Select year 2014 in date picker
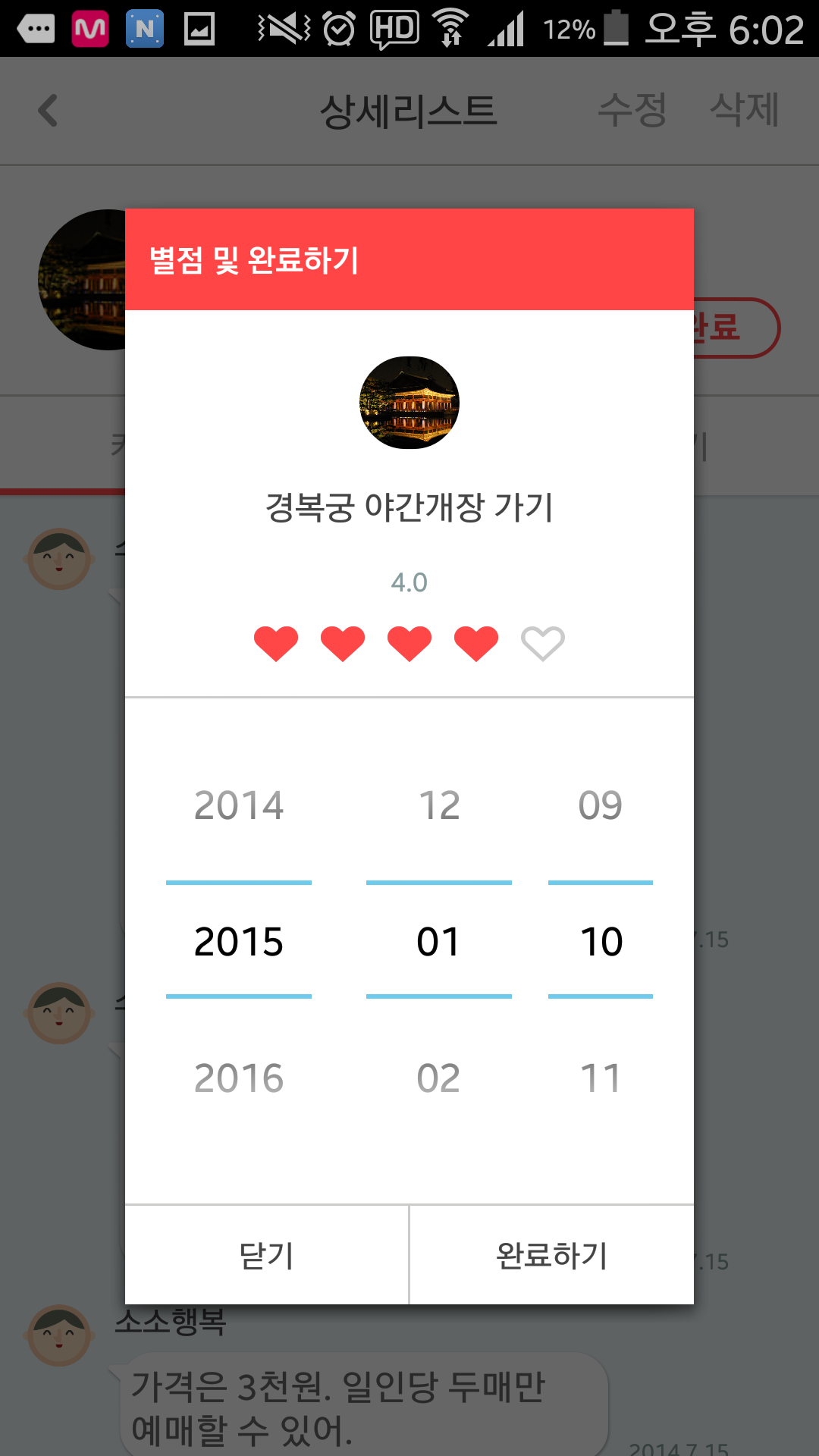Viewport: 819px width, 1456px height. (x=239, y=805)
